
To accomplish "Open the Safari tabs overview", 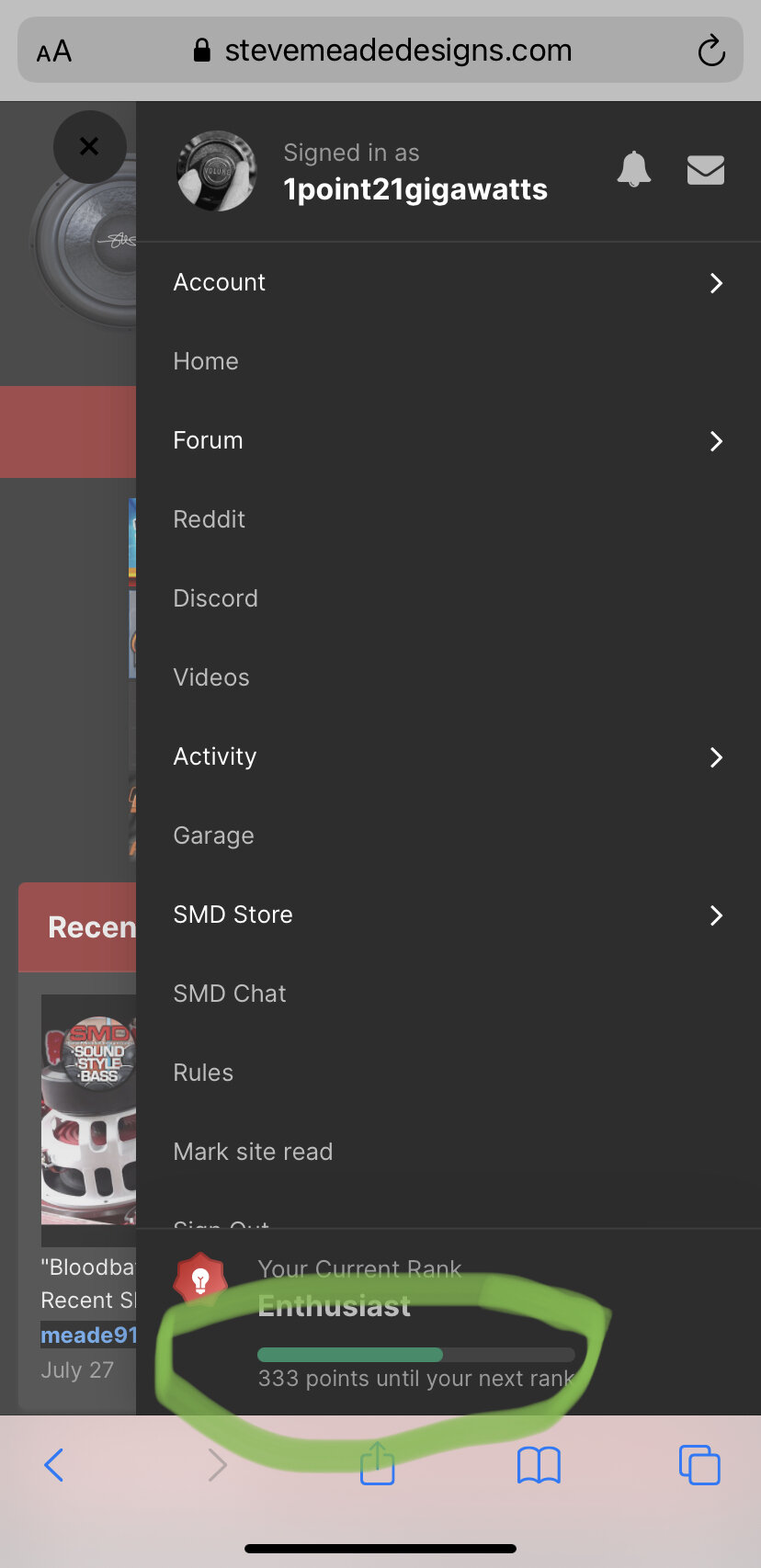I will point(699,1465).
